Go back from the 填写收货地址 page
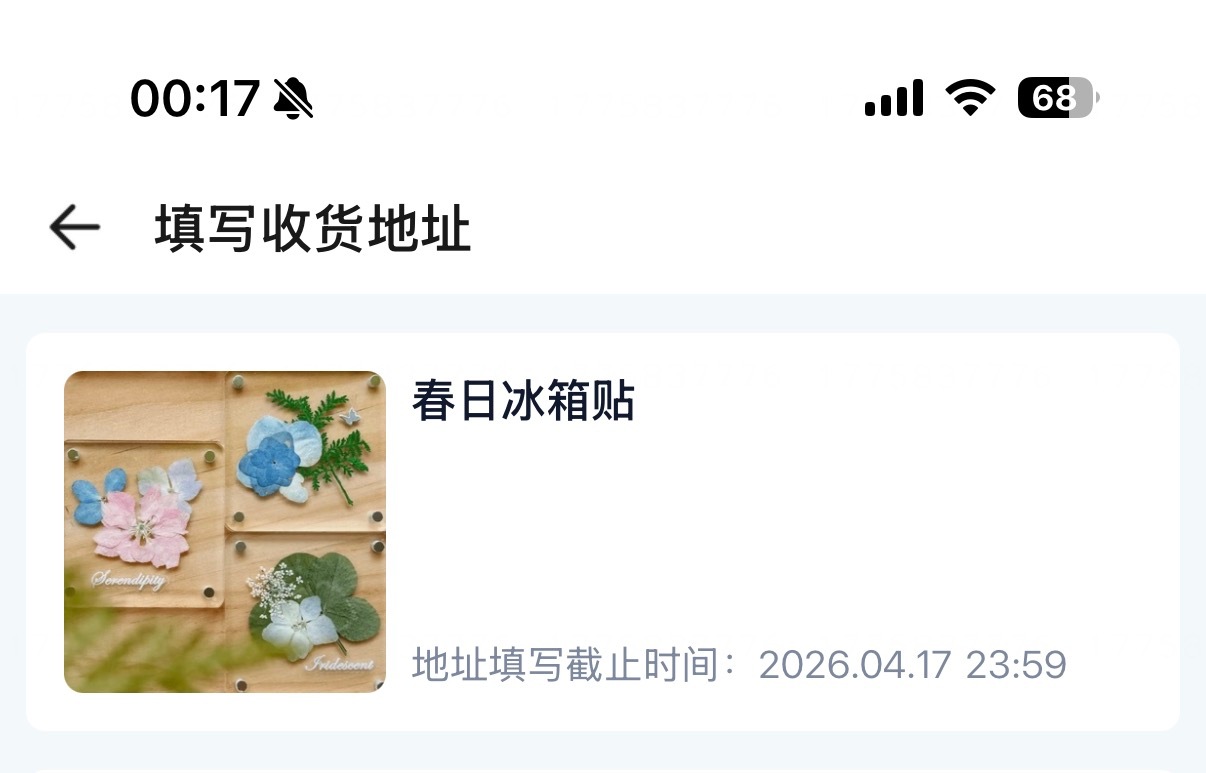This screenshot has width=1206, height=773. click(75, 229)
